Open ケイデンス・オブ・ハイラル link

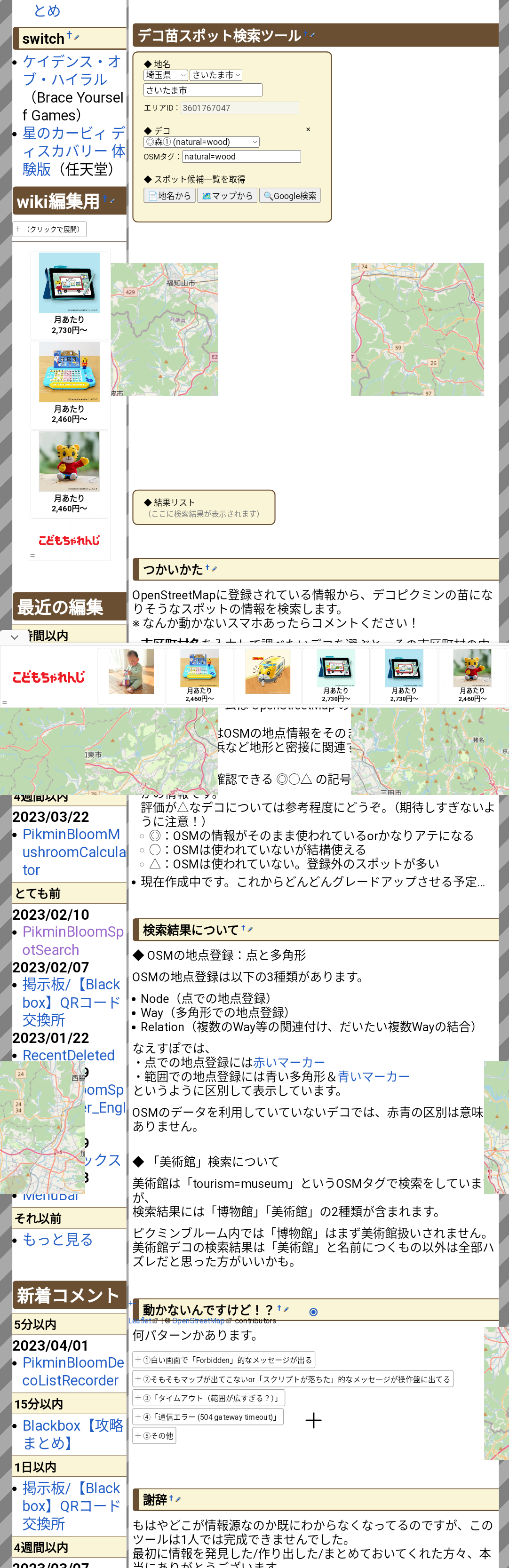71,71
